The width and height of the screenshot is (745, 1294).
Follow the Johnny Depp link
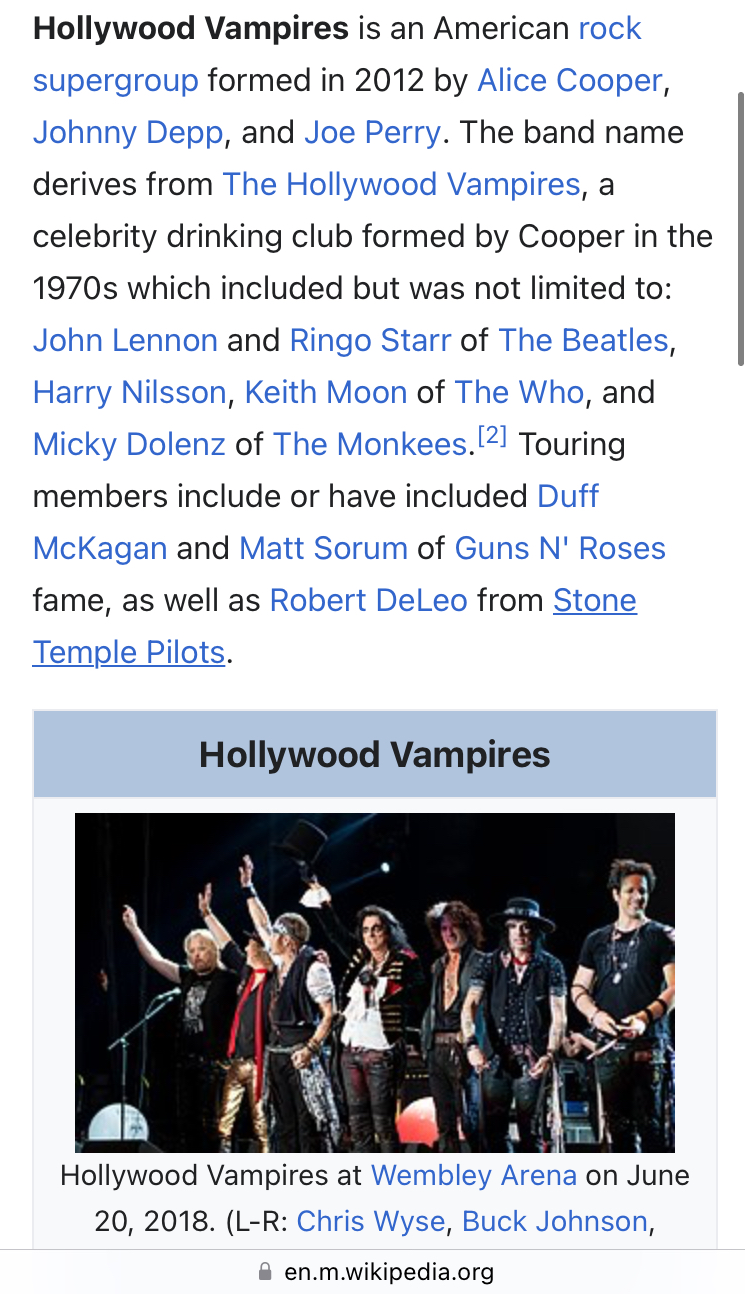click(x=127, y=132)
